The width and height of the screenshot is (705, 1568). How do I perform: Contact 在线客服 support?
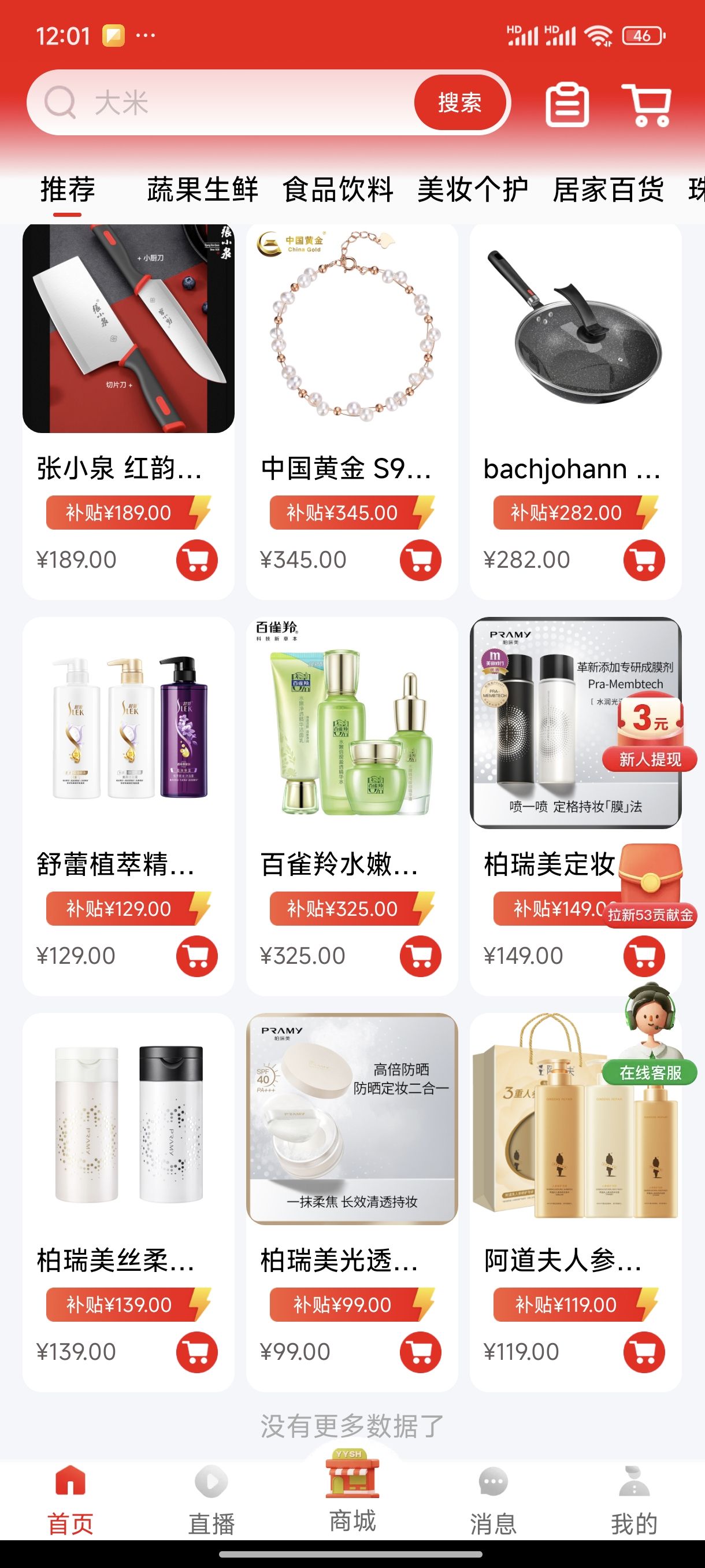(650, 1035)
